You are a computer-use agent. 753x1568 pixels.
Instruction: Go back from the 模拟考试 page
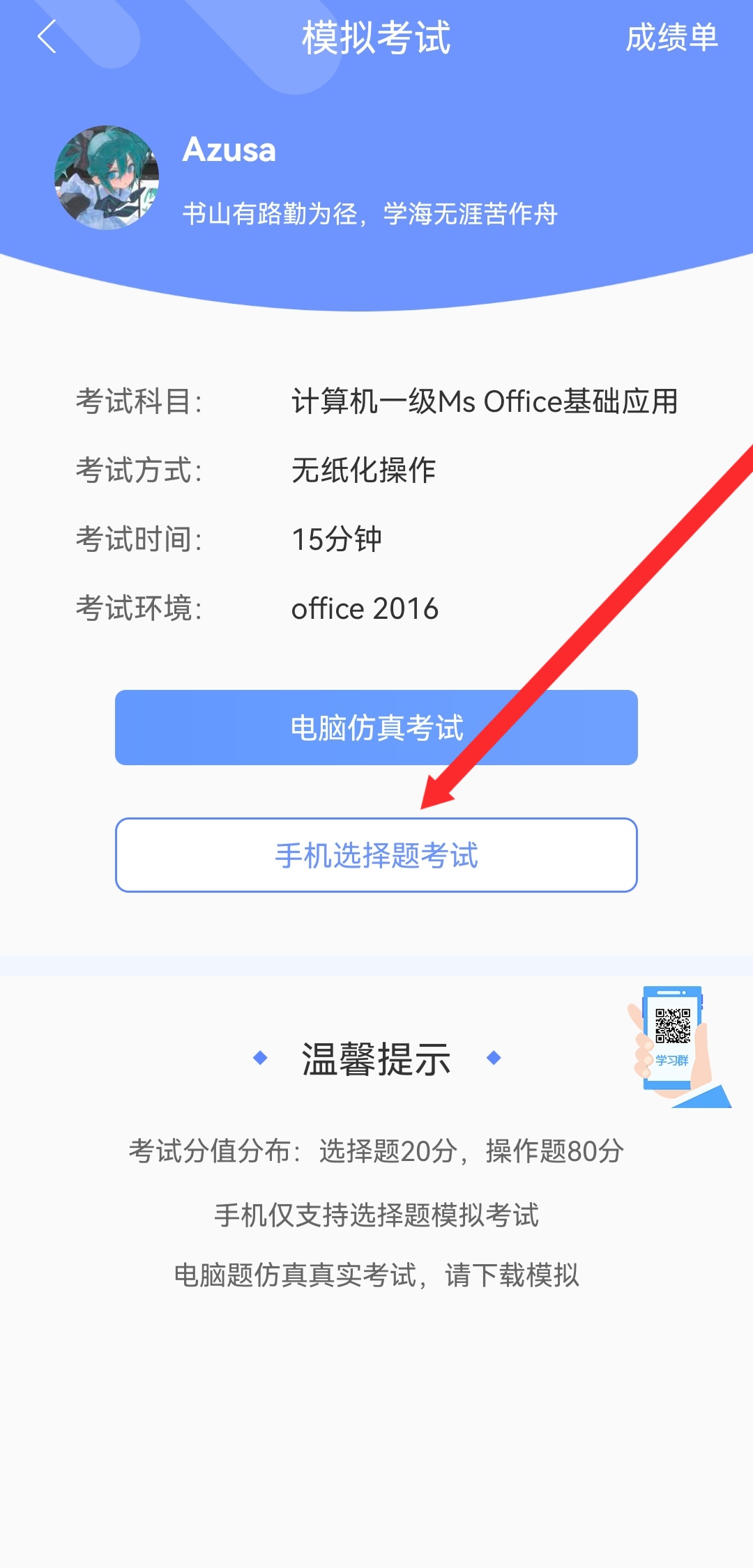47,37
